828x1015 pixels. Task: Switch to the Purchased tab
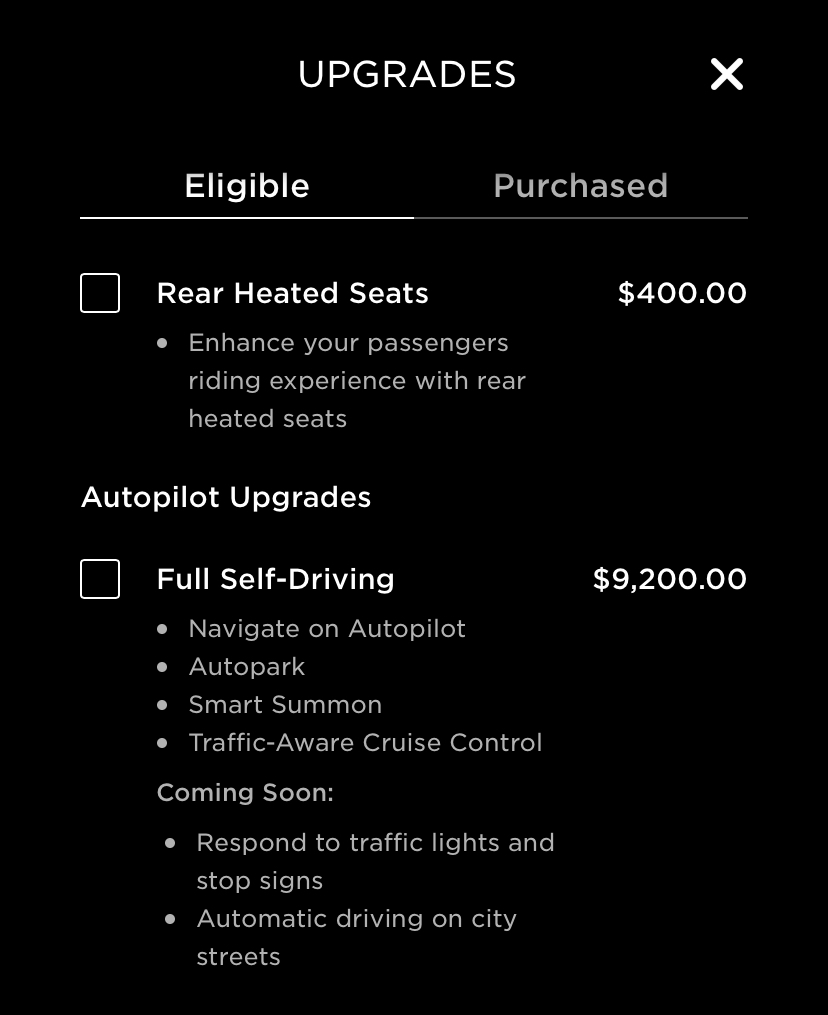[580, 186]
